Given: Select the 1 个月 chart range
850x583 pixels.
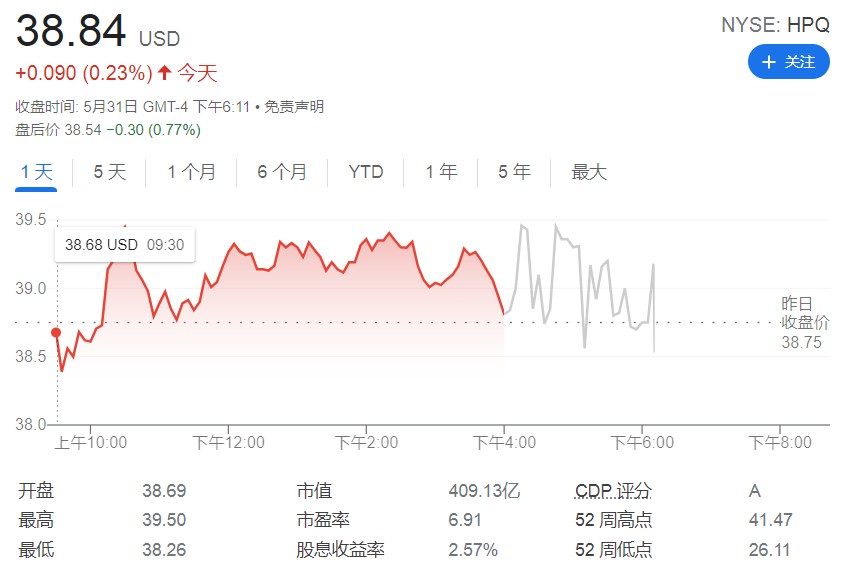Looking at the screenshot, I should [x=191, y=172].
